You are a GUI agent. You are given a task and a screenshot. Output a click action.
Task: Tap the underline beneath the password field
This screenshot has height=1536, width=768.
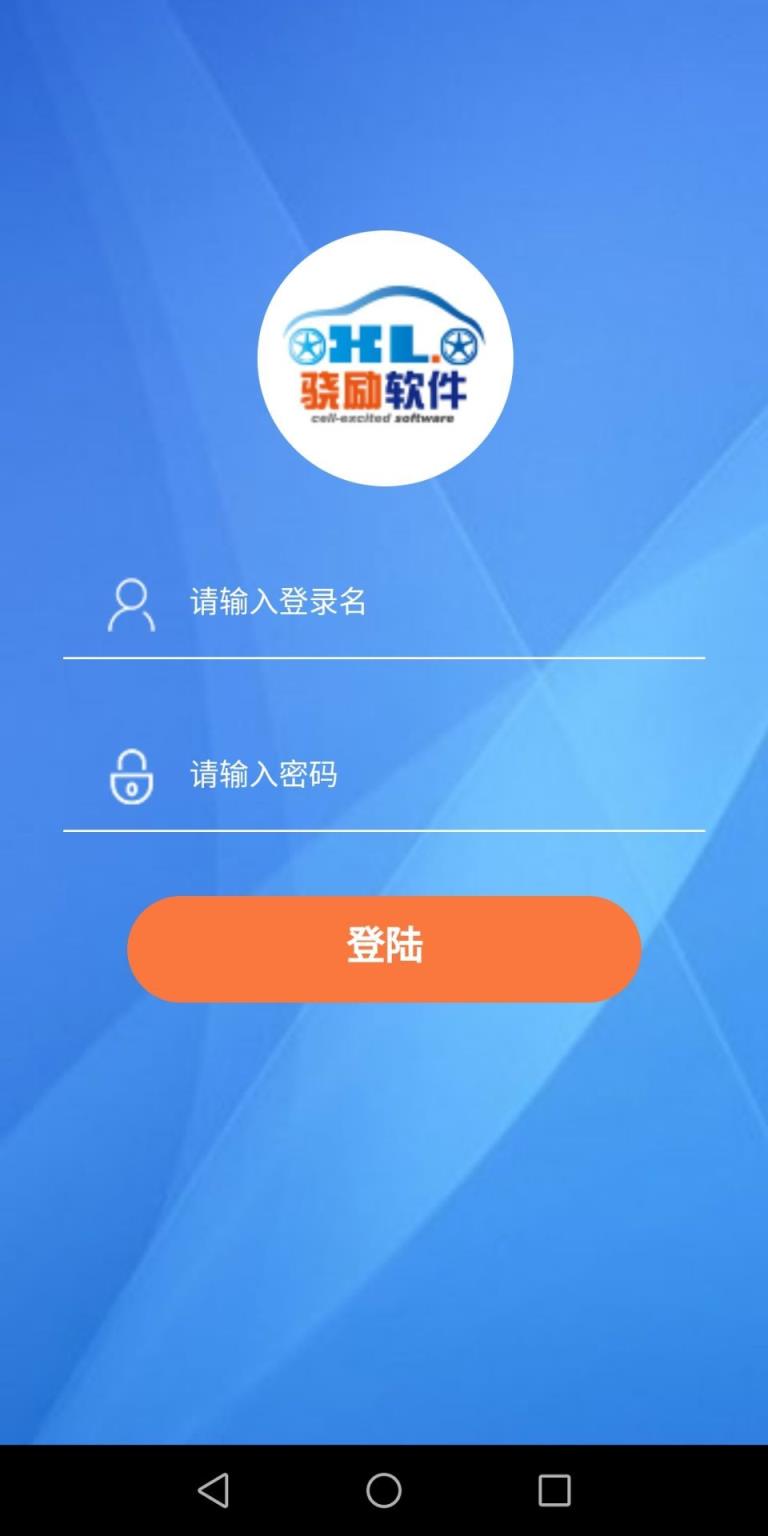384,830
